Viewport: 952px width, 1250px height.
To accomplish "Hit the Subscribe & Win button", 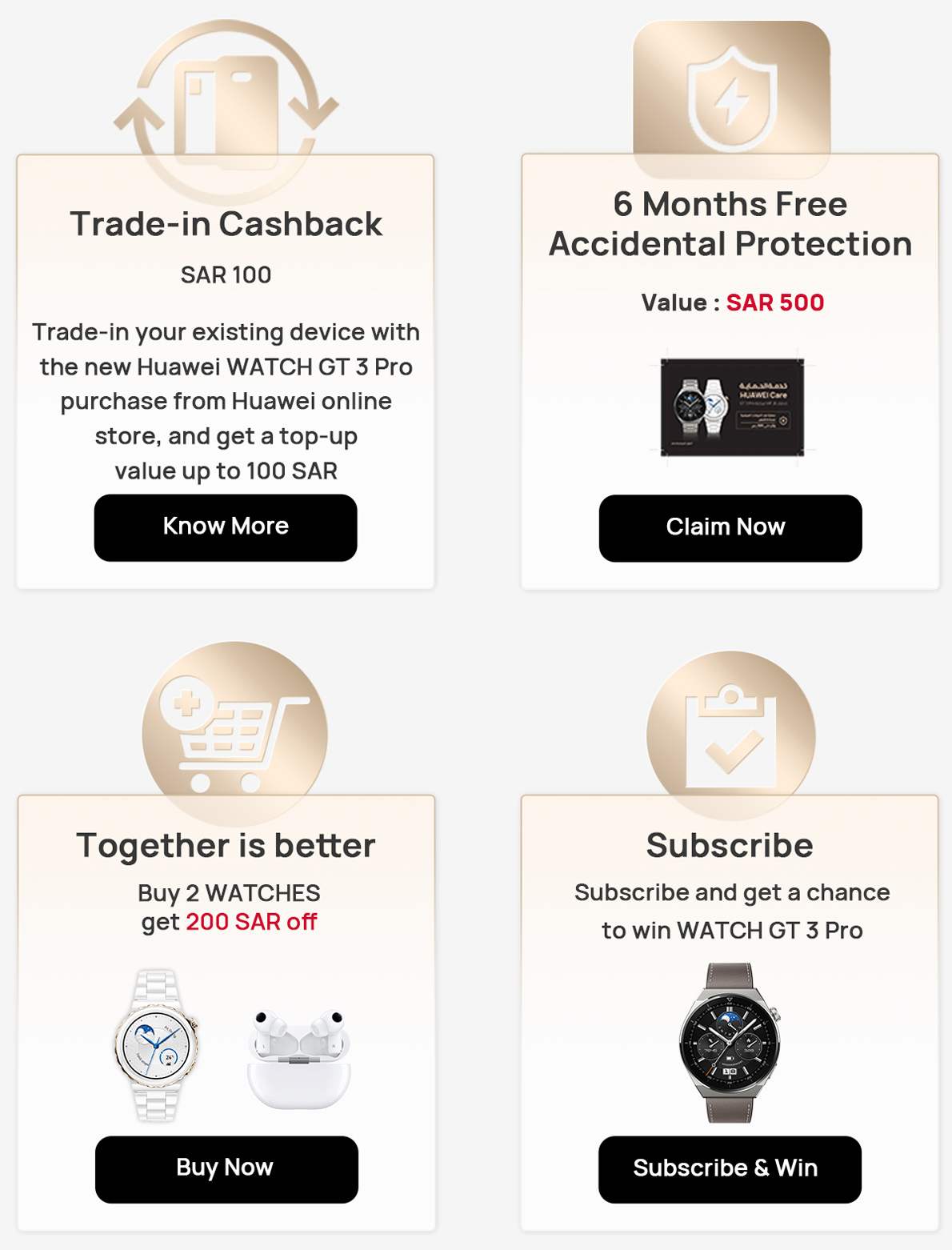I will click(x=729, y=1168).
